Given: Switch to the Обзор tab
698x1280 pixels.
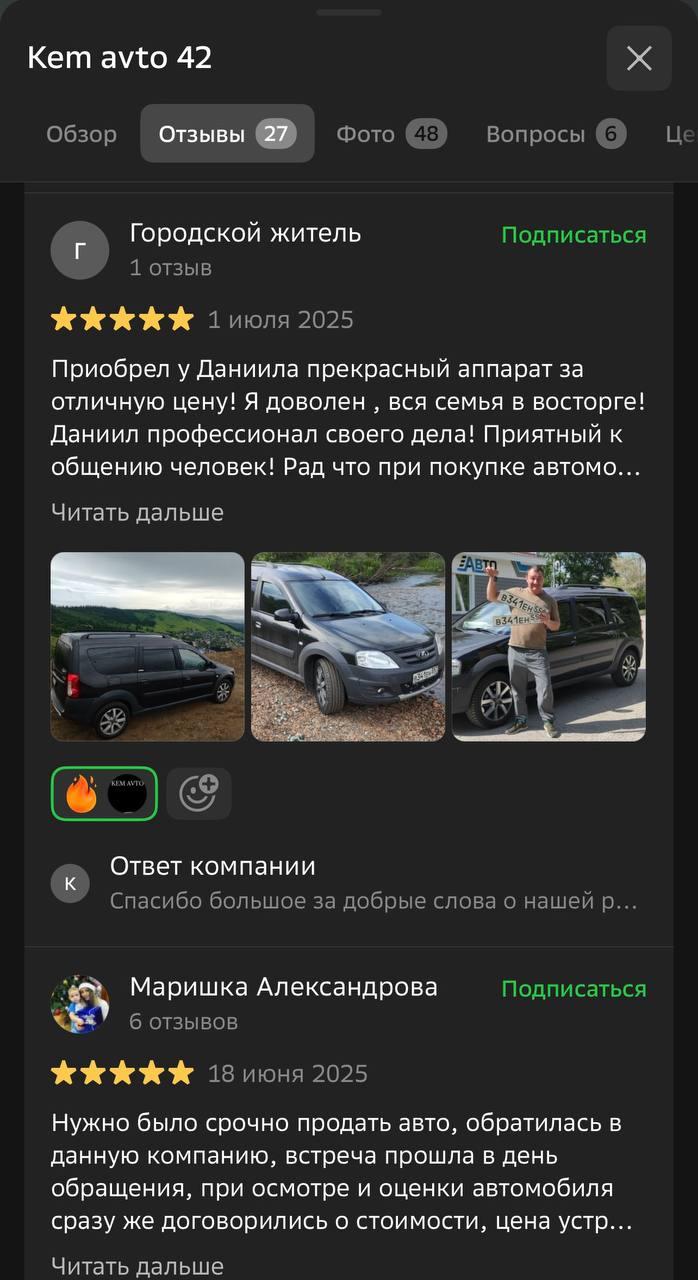Looking at the screenshot, I should (x=81, y=134).
